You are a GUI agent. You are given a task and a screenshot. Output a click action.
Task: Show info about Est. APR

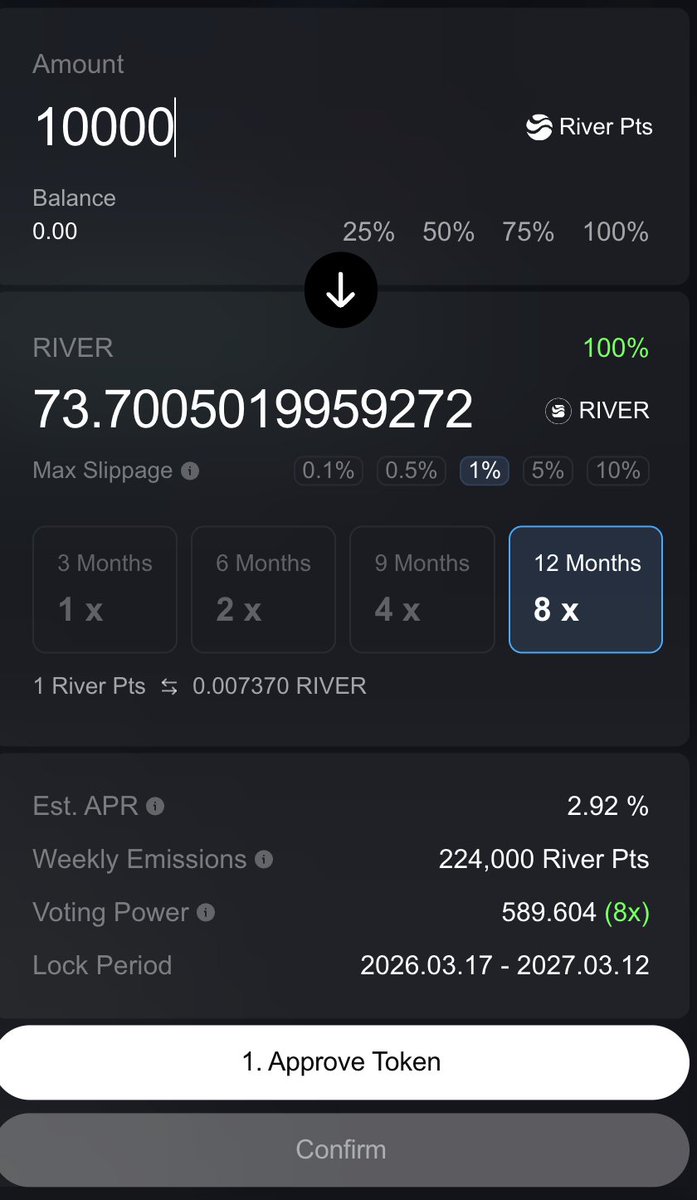[155, 806]
